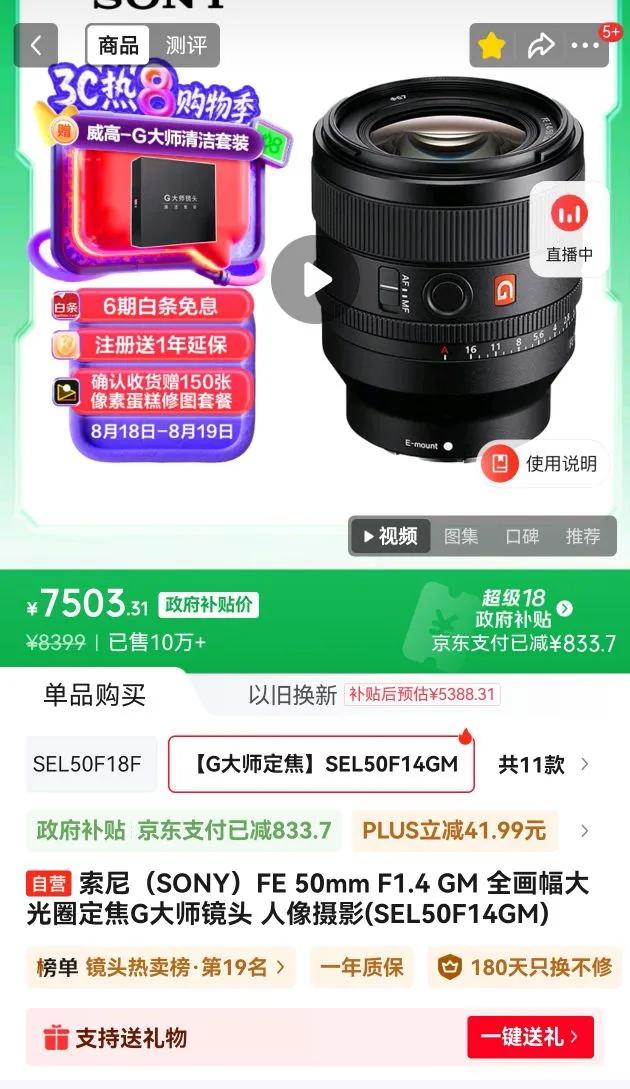The height and width of the screenshot is (1089, 630).
Task: Open PLUS立减41.99元 discount
Action: click(x=454, y=831)
